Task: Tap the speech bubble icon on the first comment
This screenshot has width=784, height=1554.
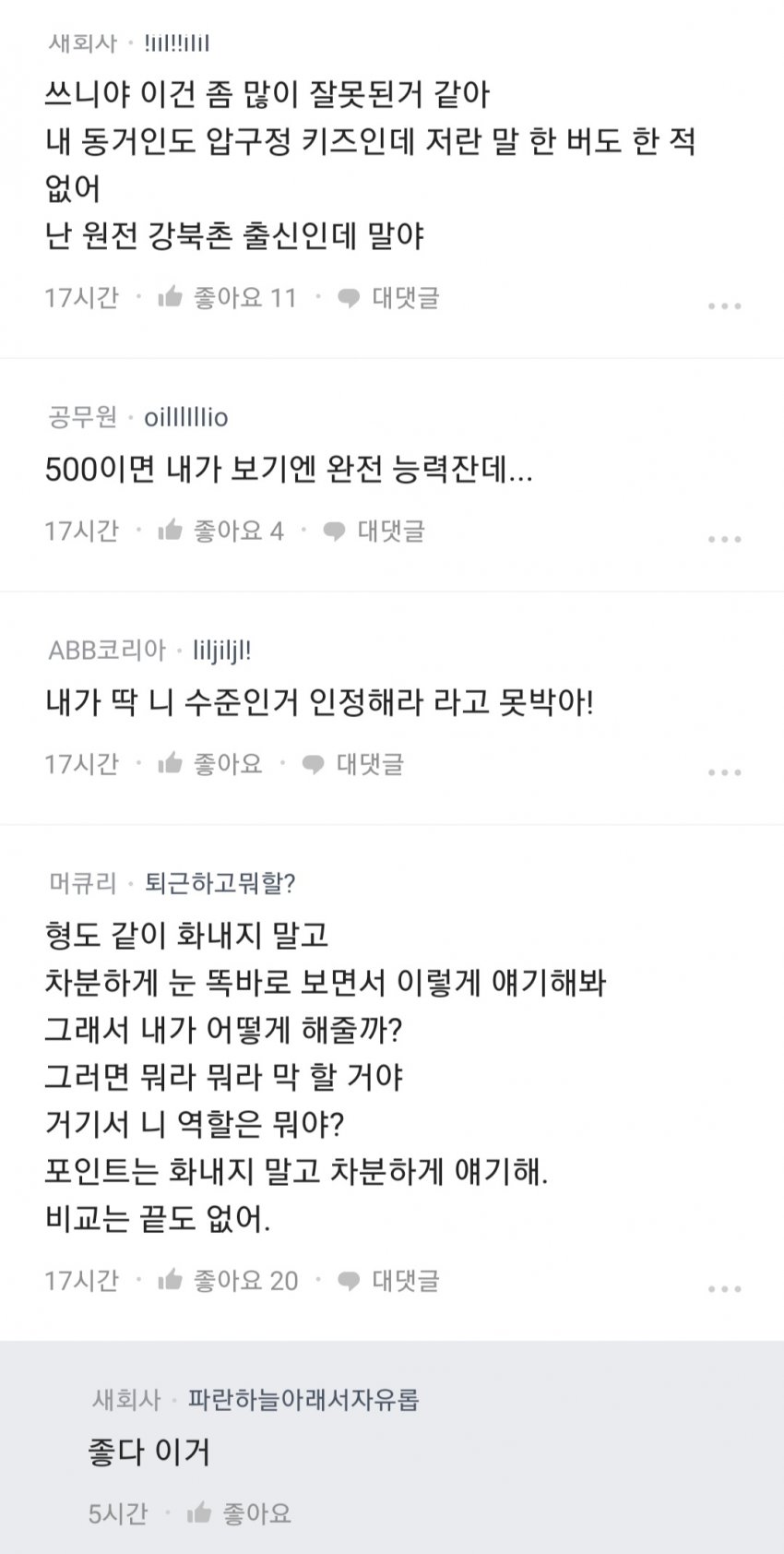Action: pos(348,297)
